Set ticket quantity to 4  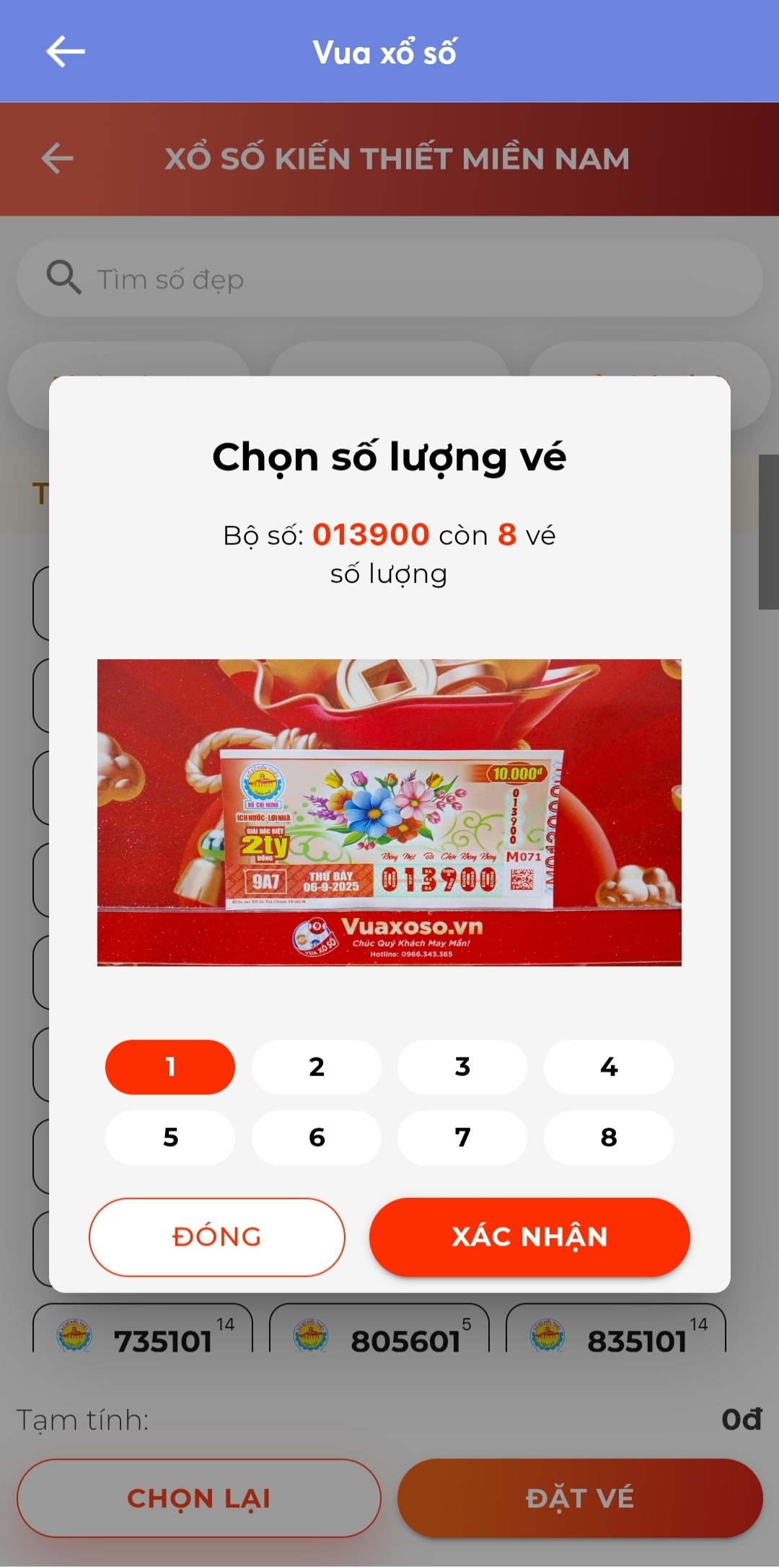[609, 1067]
